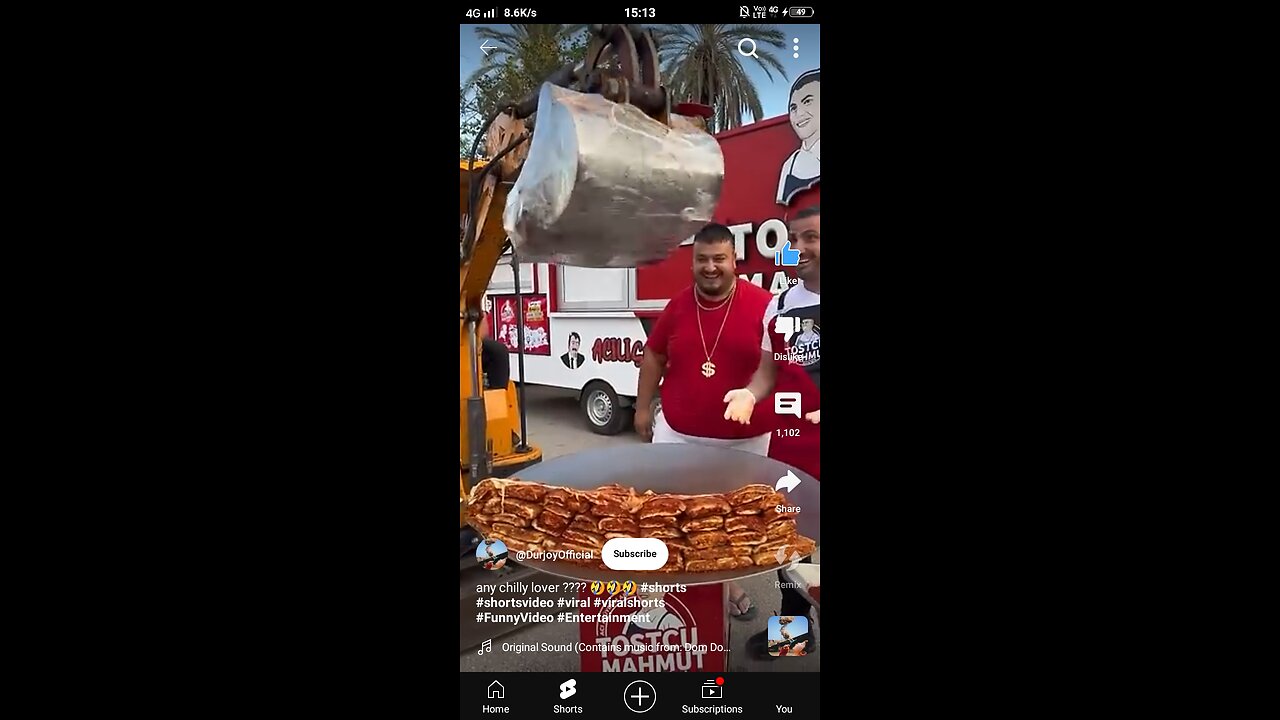Open the sound thumbnail tile

tap(788, 636)
